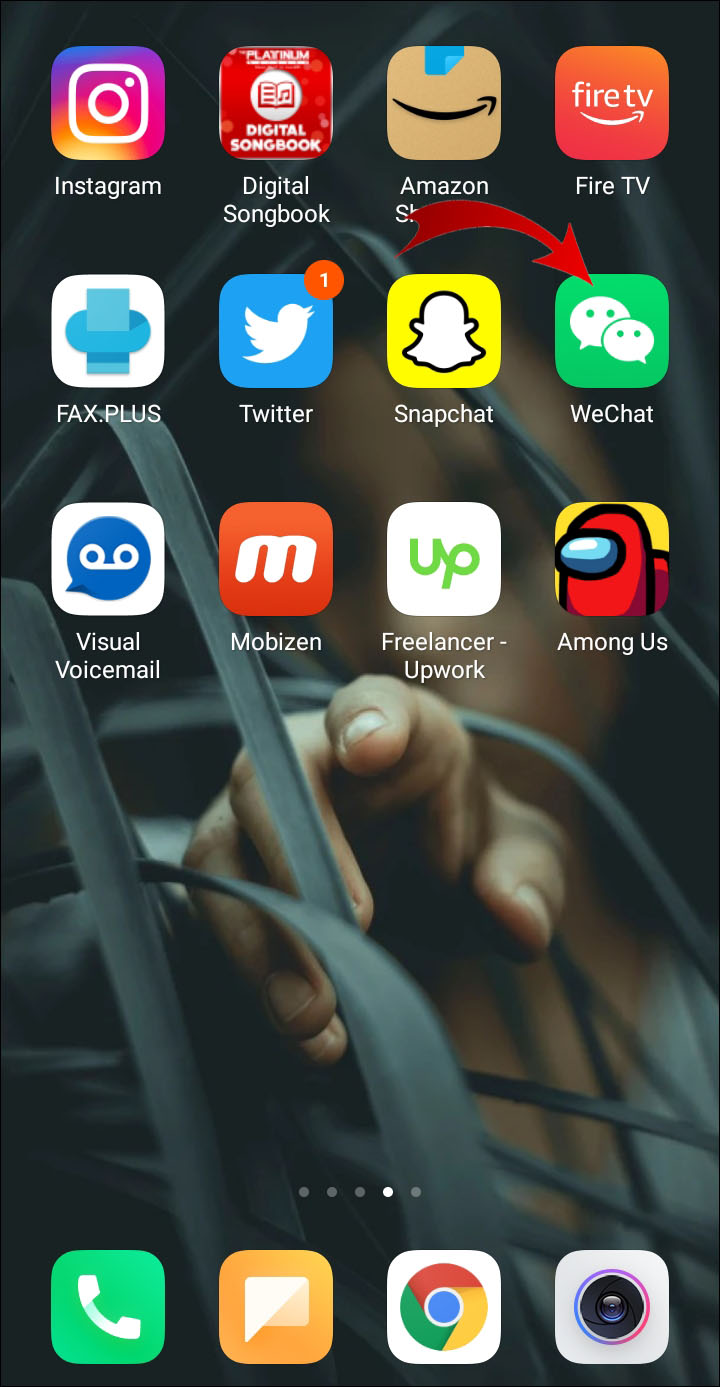
Task: Open the Instagram app
Action: coord(108,103)
